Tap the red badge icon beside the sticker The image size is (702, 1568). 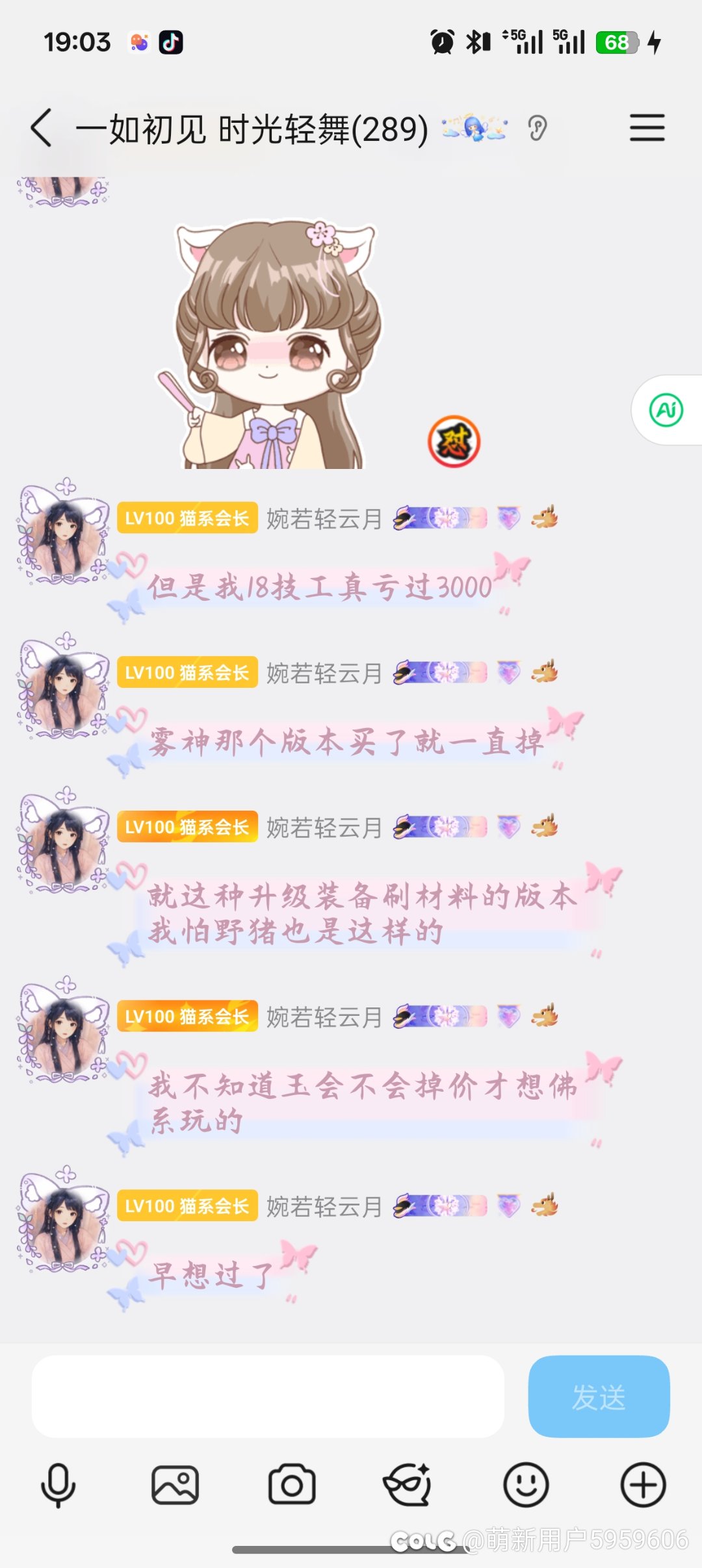coord(454,442)
